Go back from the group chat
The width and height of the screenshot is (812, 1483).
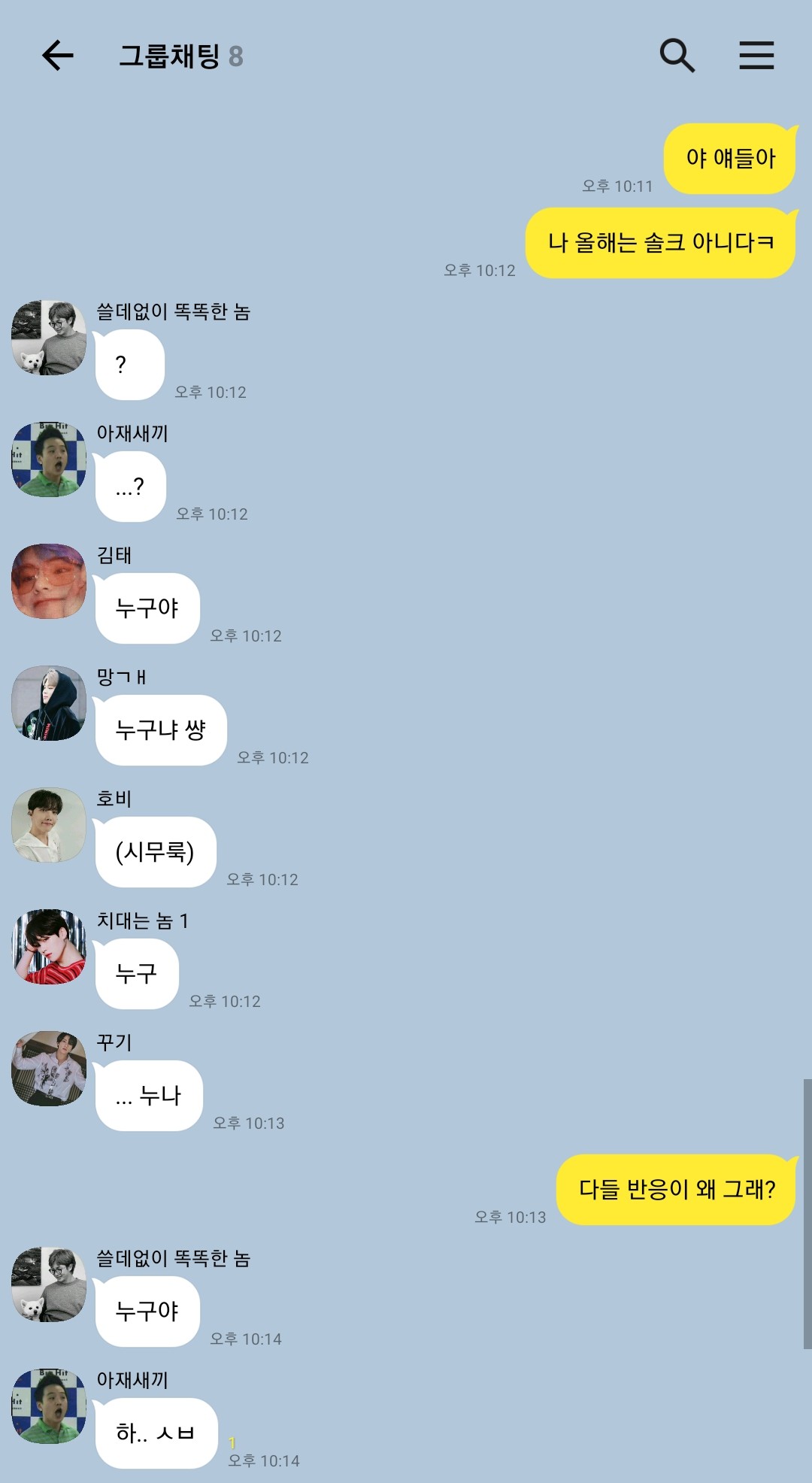[x=57, y=56]
